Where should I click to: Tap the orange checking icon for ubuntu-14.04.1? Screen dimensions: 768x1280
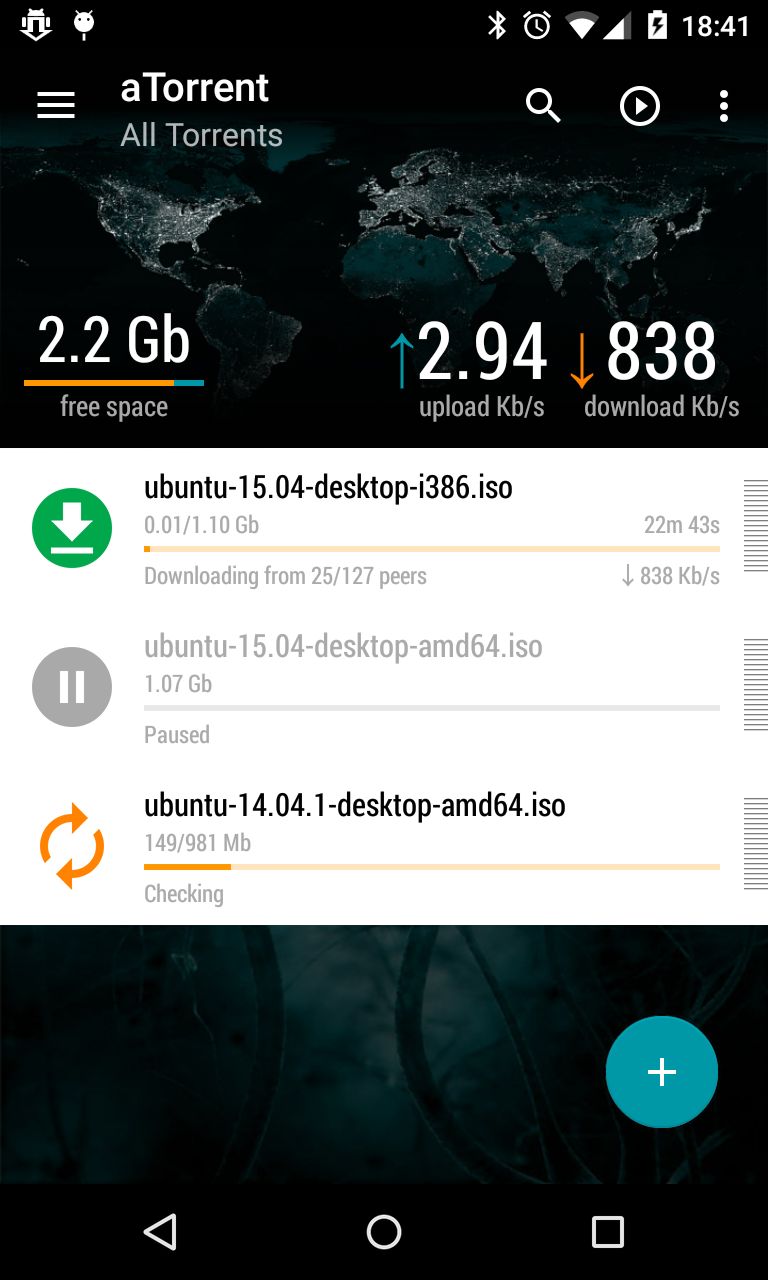(x=72, y=846)
